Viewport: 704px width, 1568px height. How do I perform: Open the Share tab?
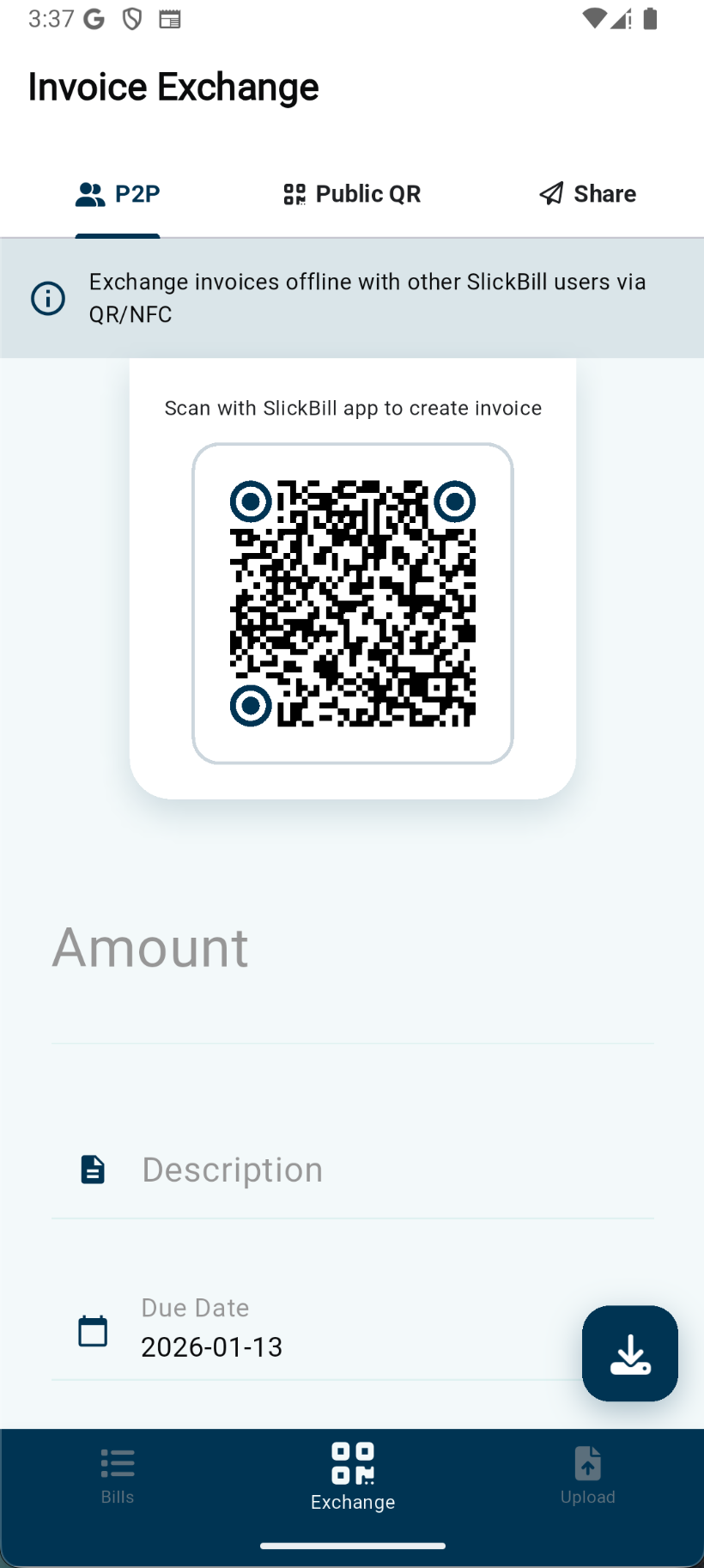586,193
